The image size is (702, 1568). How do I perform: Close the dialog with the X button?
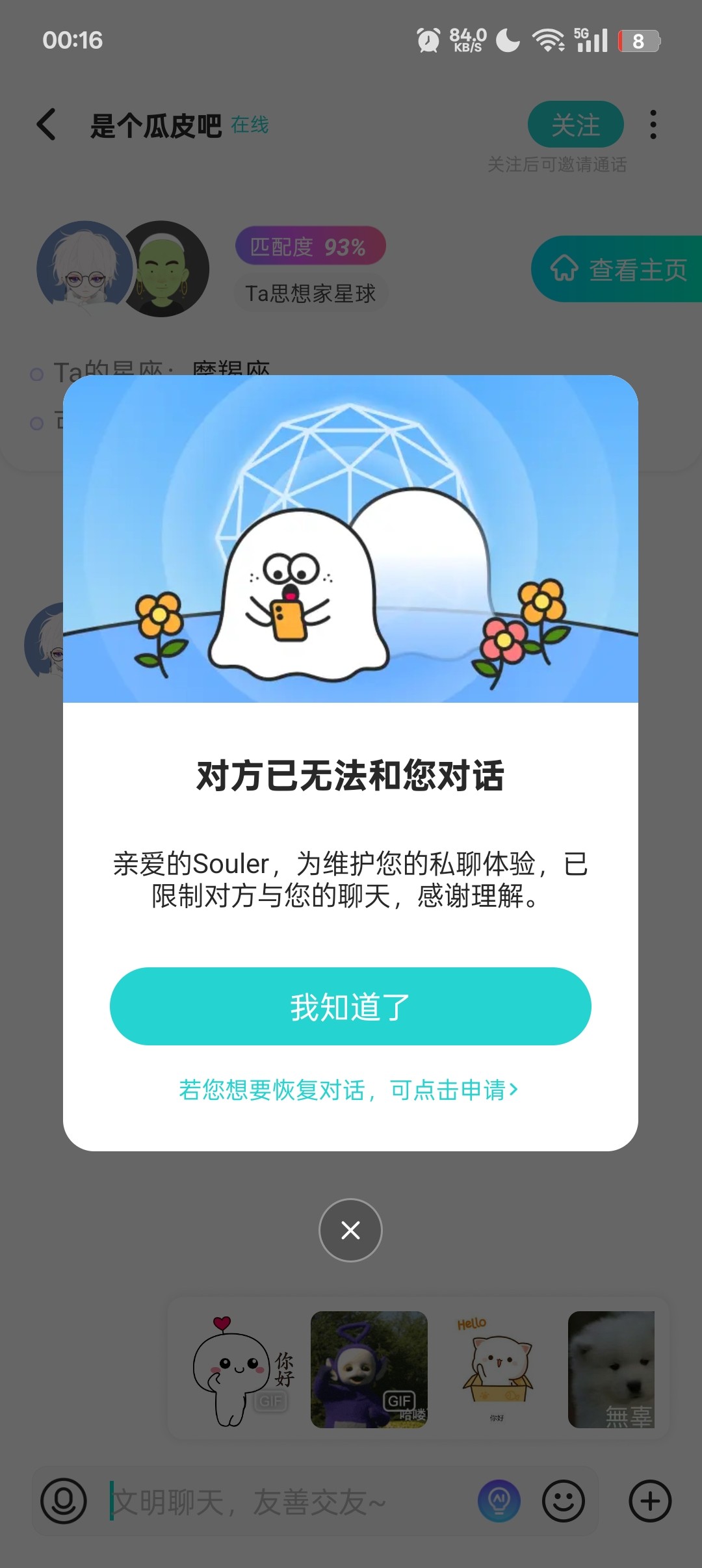[x=350, y=1230]
